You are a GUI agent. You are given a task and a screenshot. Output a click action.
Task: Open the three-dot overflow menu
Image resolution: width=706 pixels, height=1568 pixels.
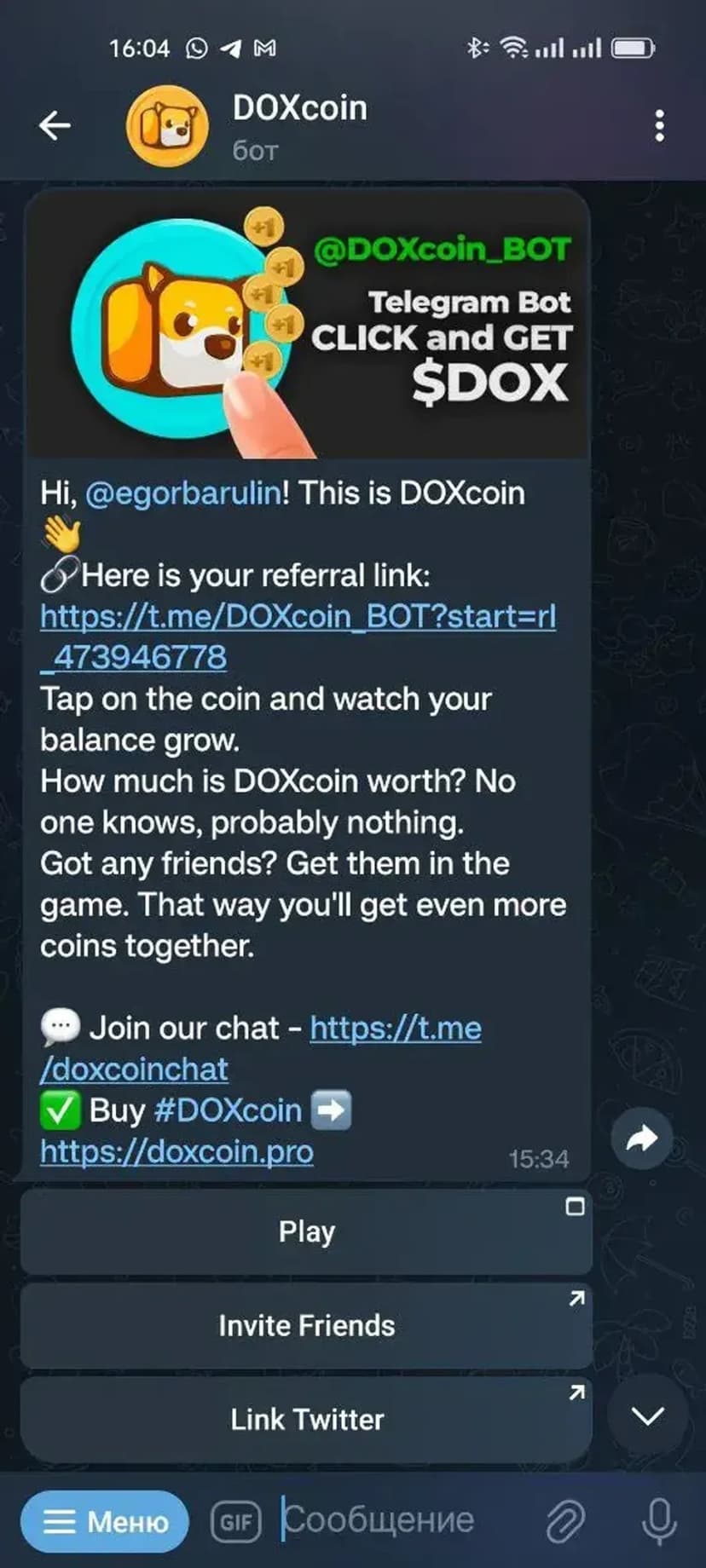[x=659, y=126]
